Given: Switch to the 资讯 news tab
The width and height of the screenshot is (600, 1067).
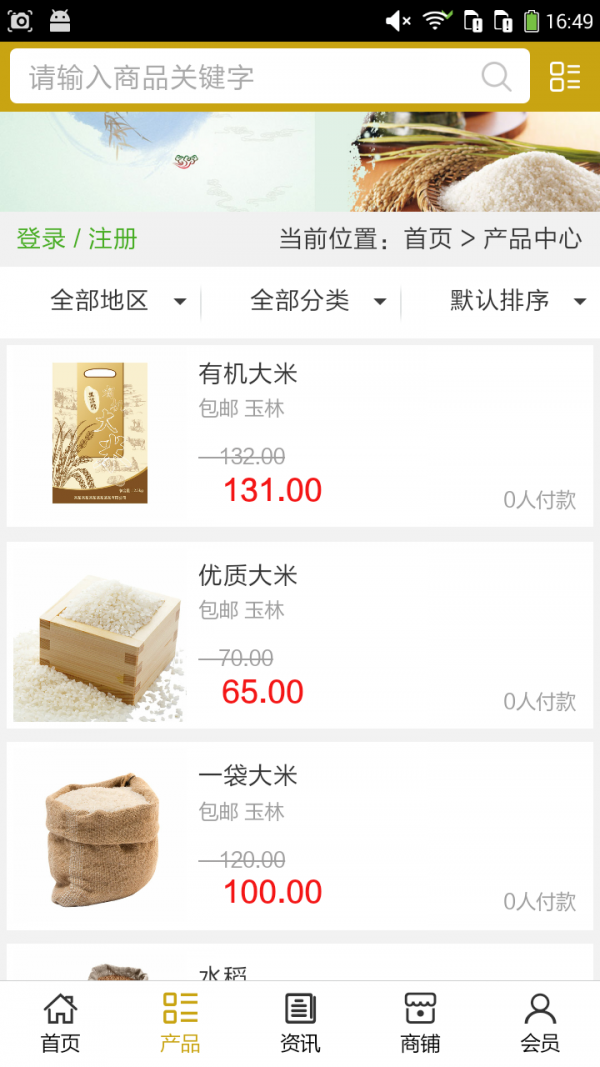Looking at the screenshot, I should coord(300,1023).
